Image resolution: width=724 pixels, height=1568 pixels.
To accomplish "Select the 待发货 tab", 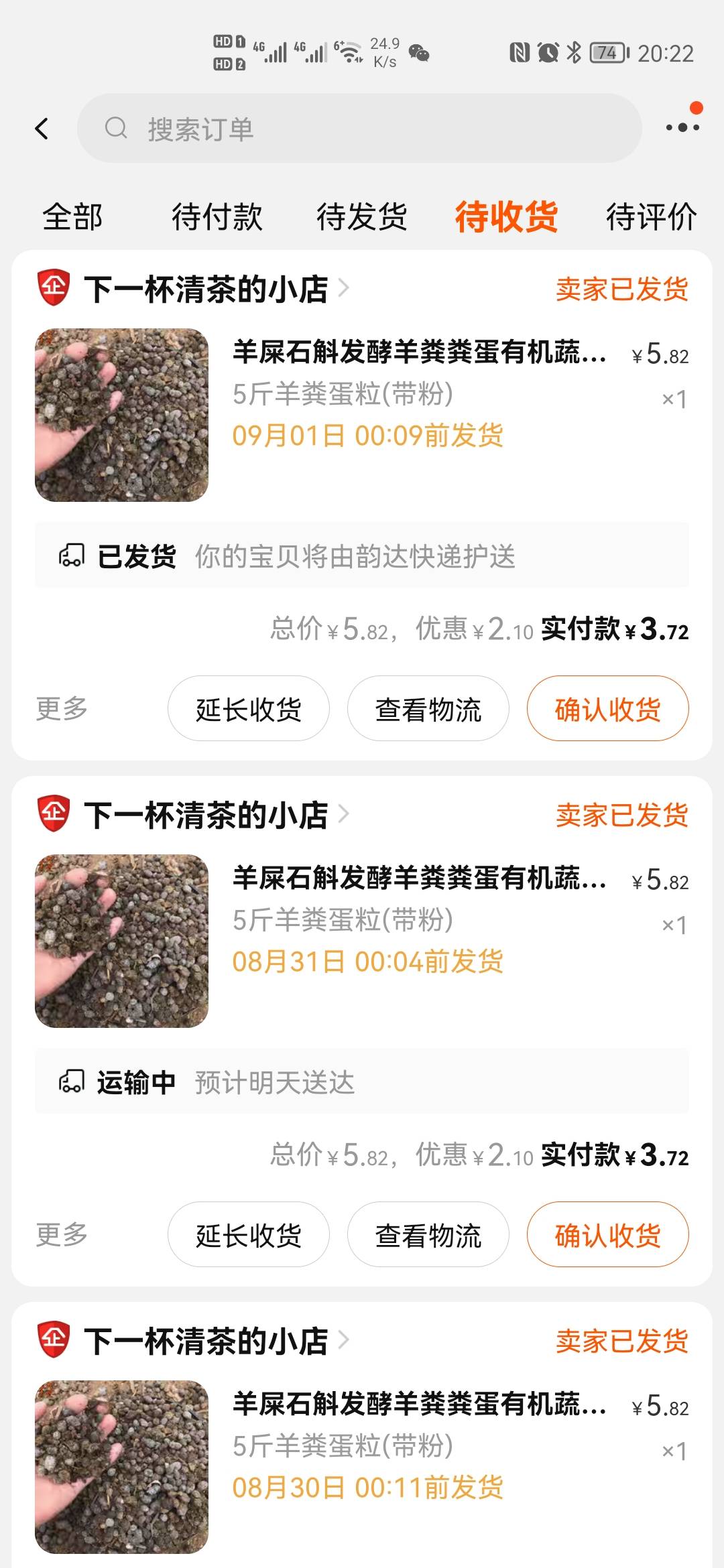I will [x=362, y=217].
